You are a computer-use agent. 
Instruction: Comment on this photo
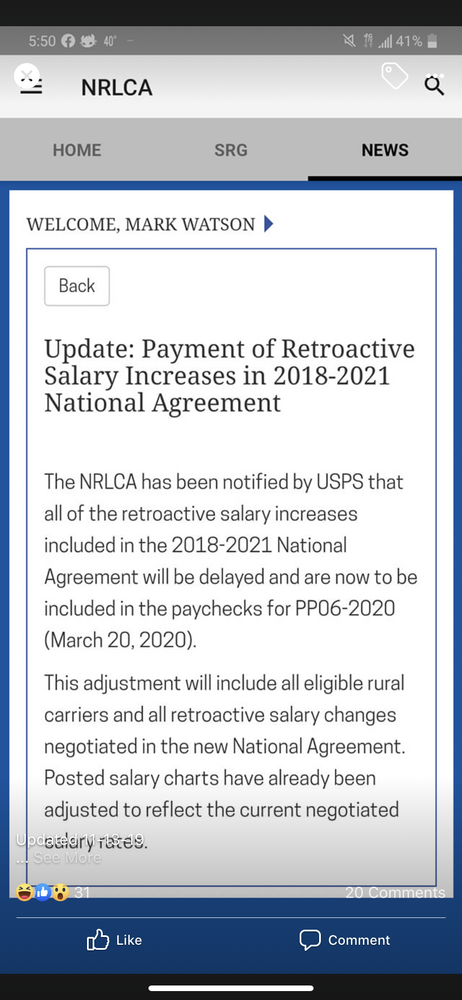point(345,939)
